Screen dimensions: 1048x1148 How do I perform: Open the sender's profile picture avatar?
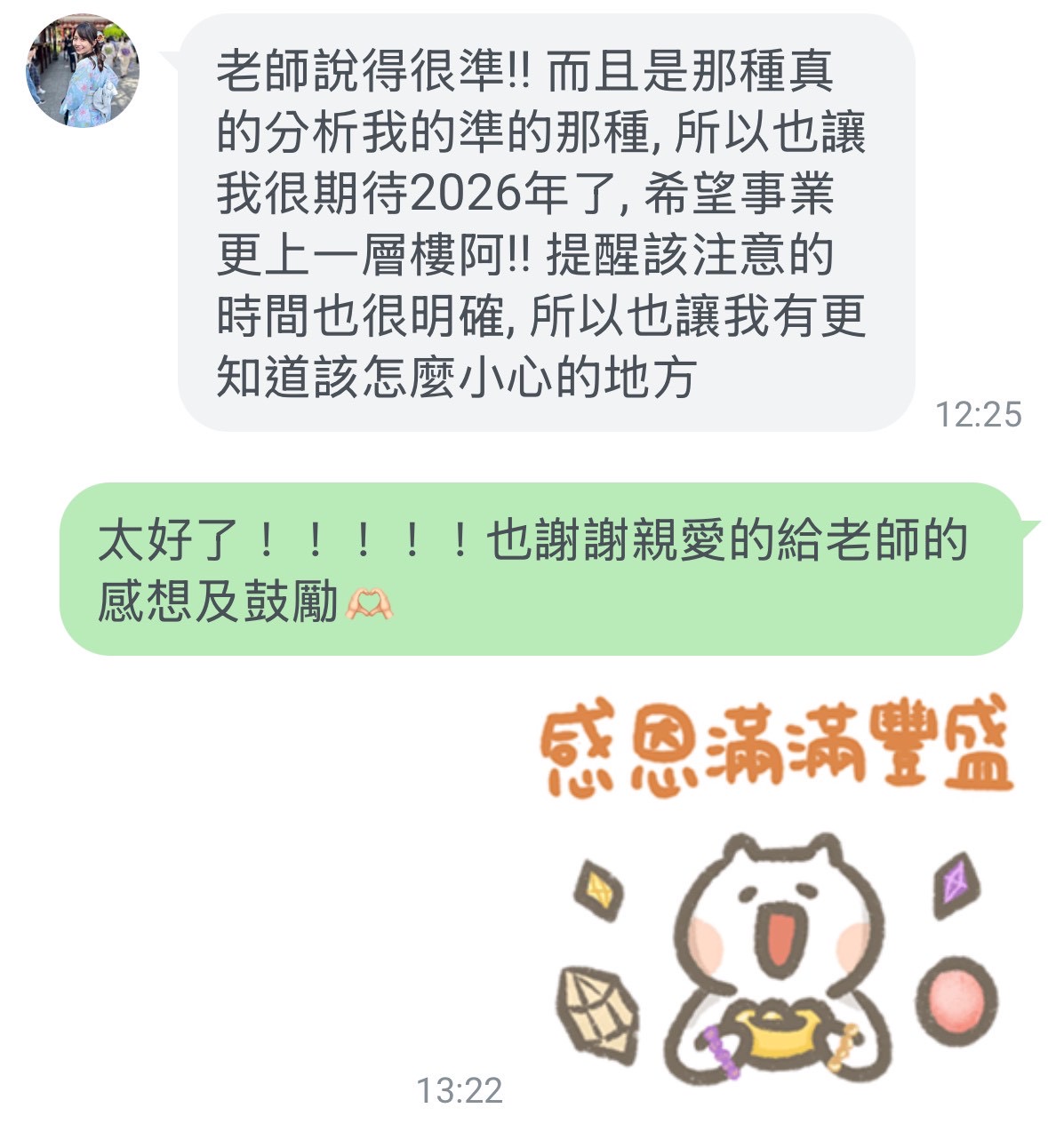[83, 71]
